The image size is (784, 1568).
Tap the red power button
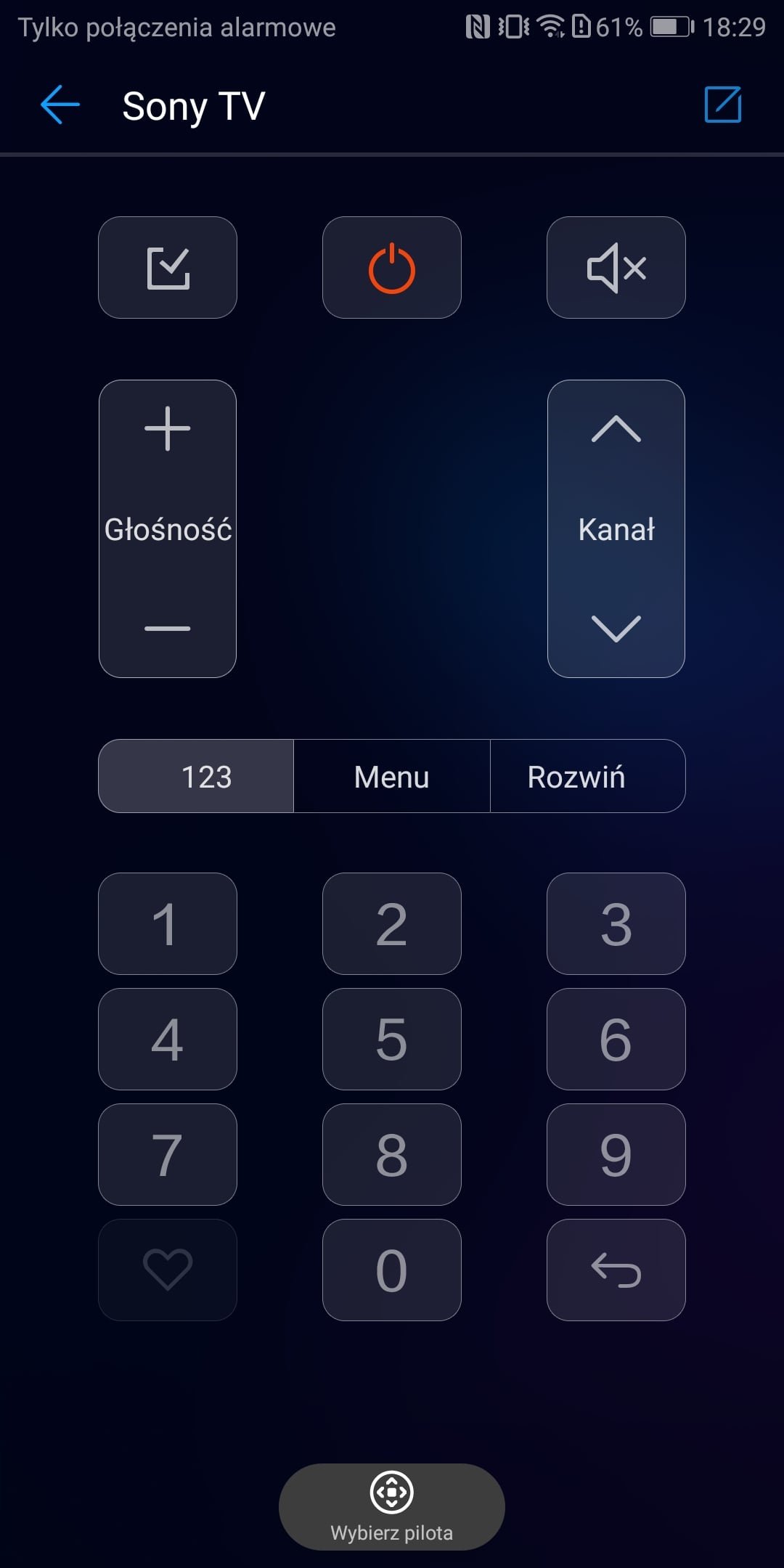click(392, 268)
